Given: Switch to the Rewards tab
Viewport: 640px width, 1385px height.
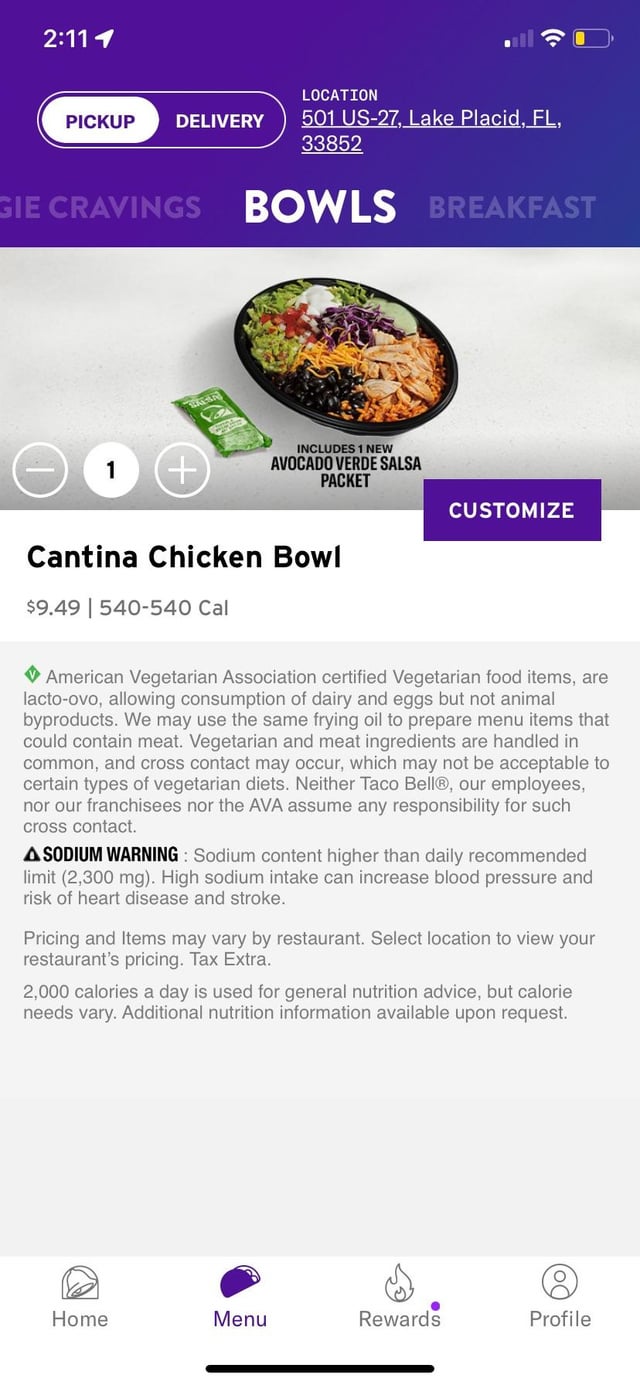Looking at the screenshot, I should (x=399, y=1296).
